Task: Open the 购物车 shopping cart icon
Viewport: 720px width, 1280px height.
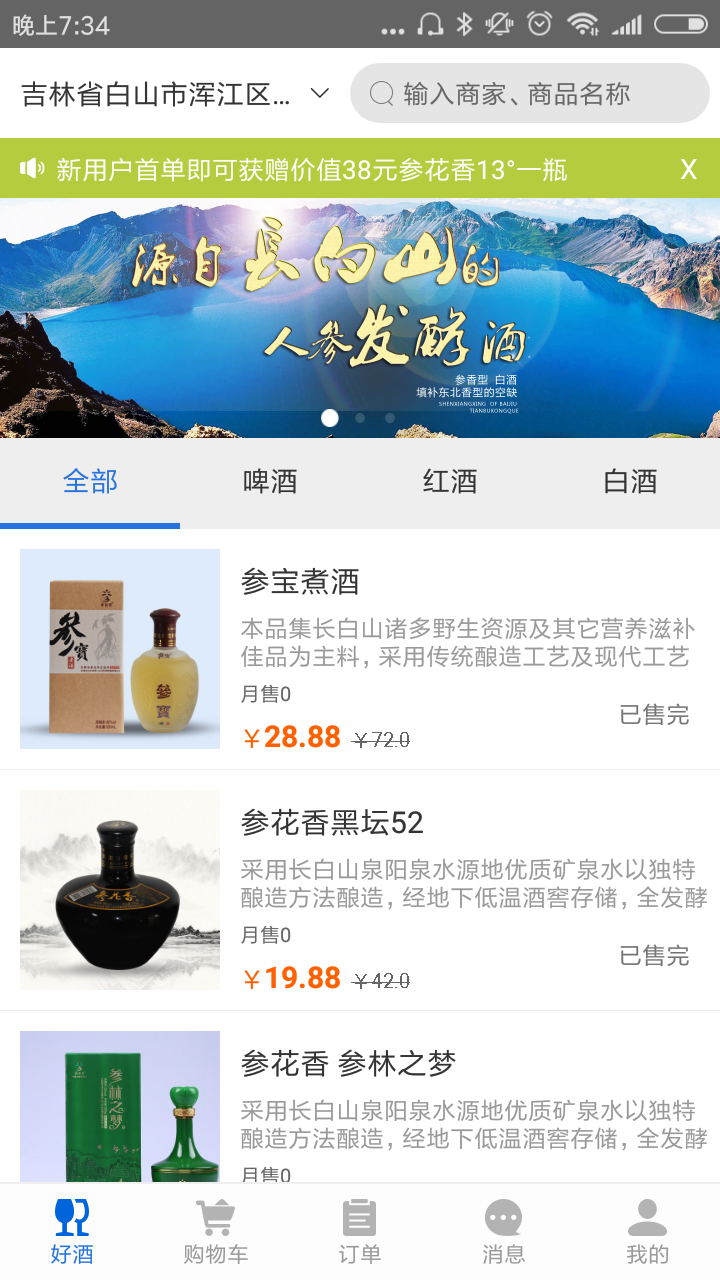Action: coord(215,1218)
